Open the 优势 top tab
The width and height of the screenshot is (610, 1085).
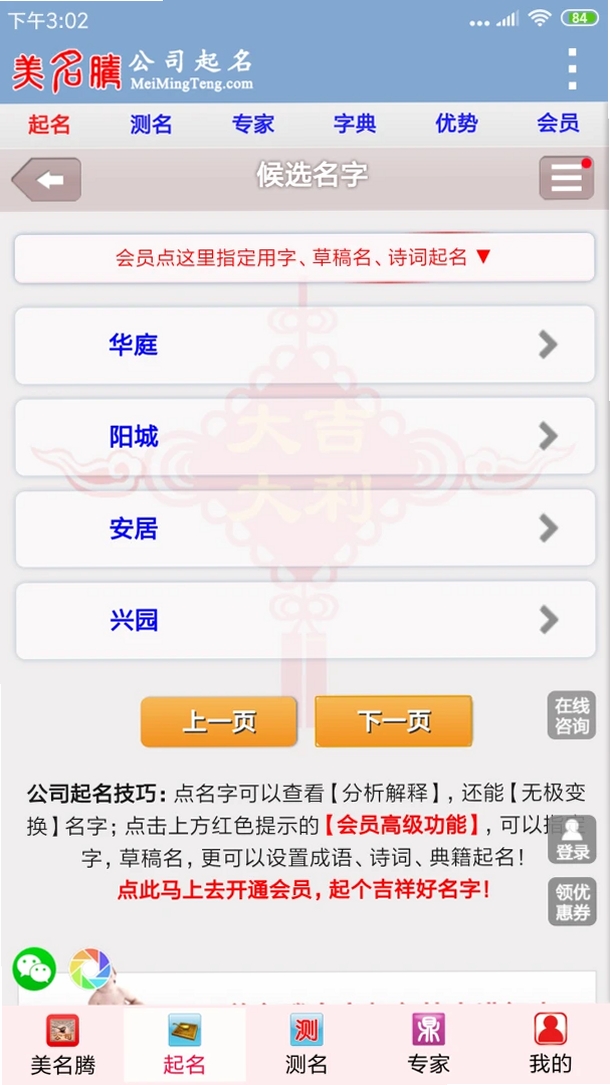click(456, 125)
